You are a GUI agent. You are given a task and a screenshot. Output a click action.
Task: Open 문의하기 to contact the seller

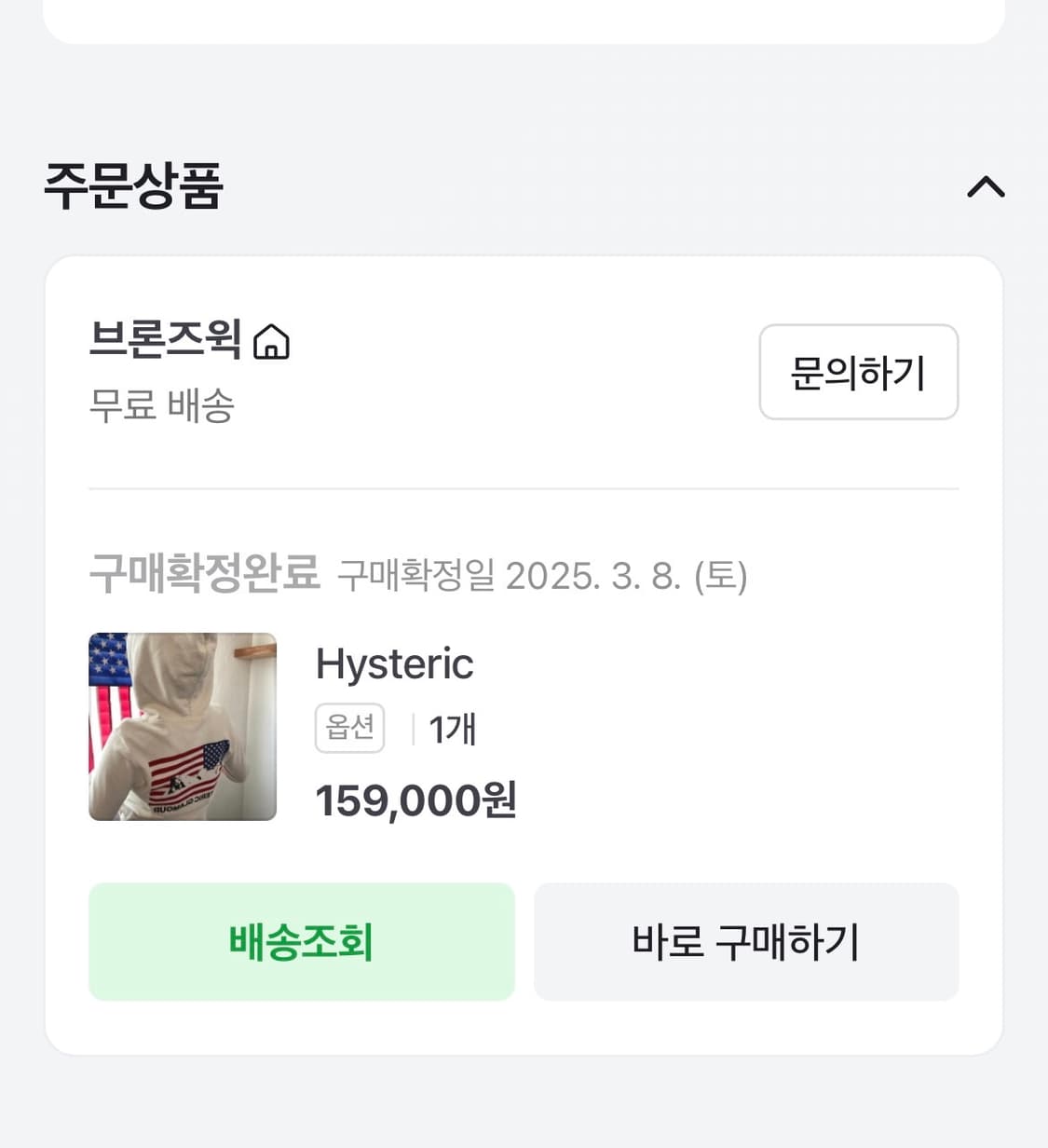point(858,372)
